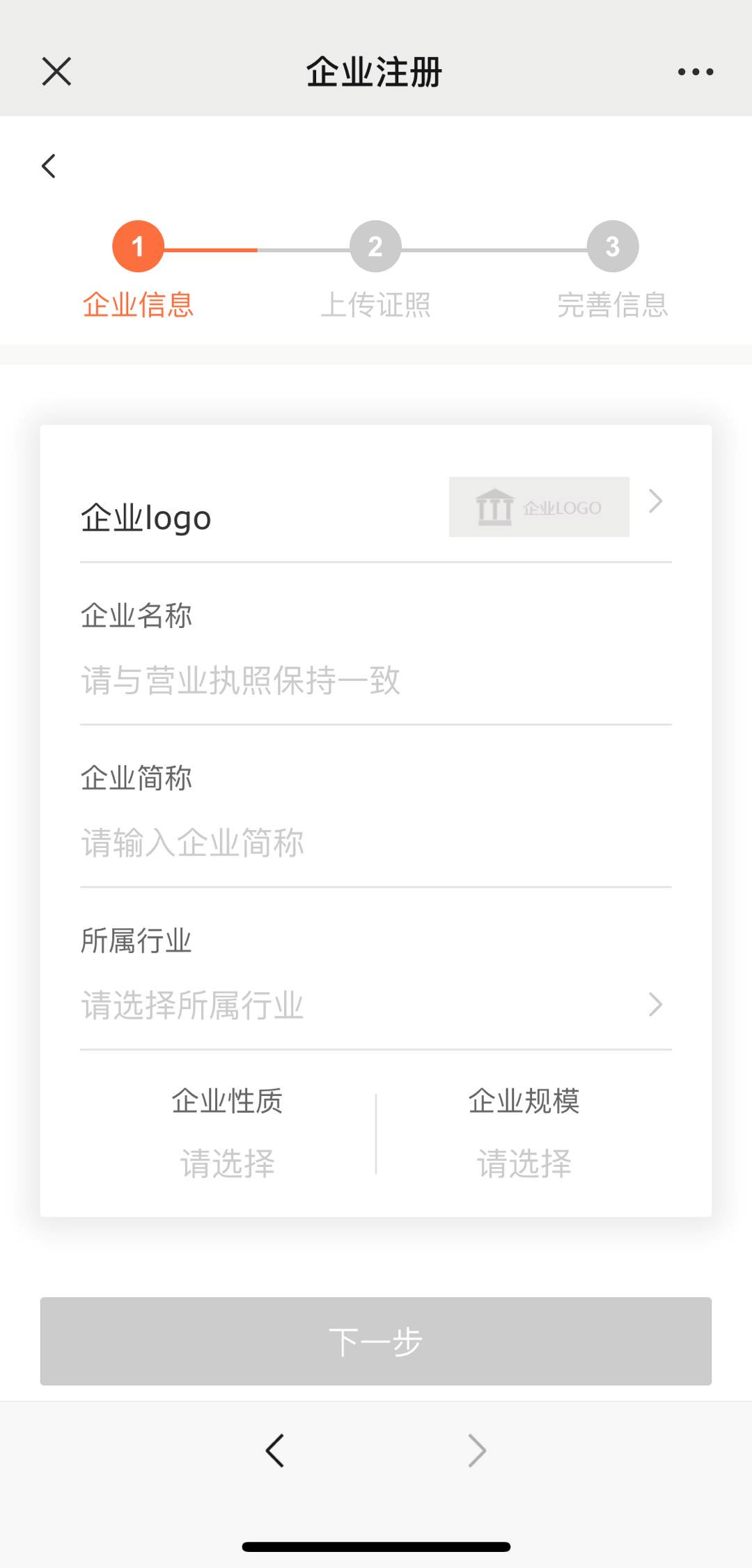Image resolution: width=752 pixels, height=1568 pixels.
Task: Tap the right chevron in bottom navigation
Action: coord(477,1450)
